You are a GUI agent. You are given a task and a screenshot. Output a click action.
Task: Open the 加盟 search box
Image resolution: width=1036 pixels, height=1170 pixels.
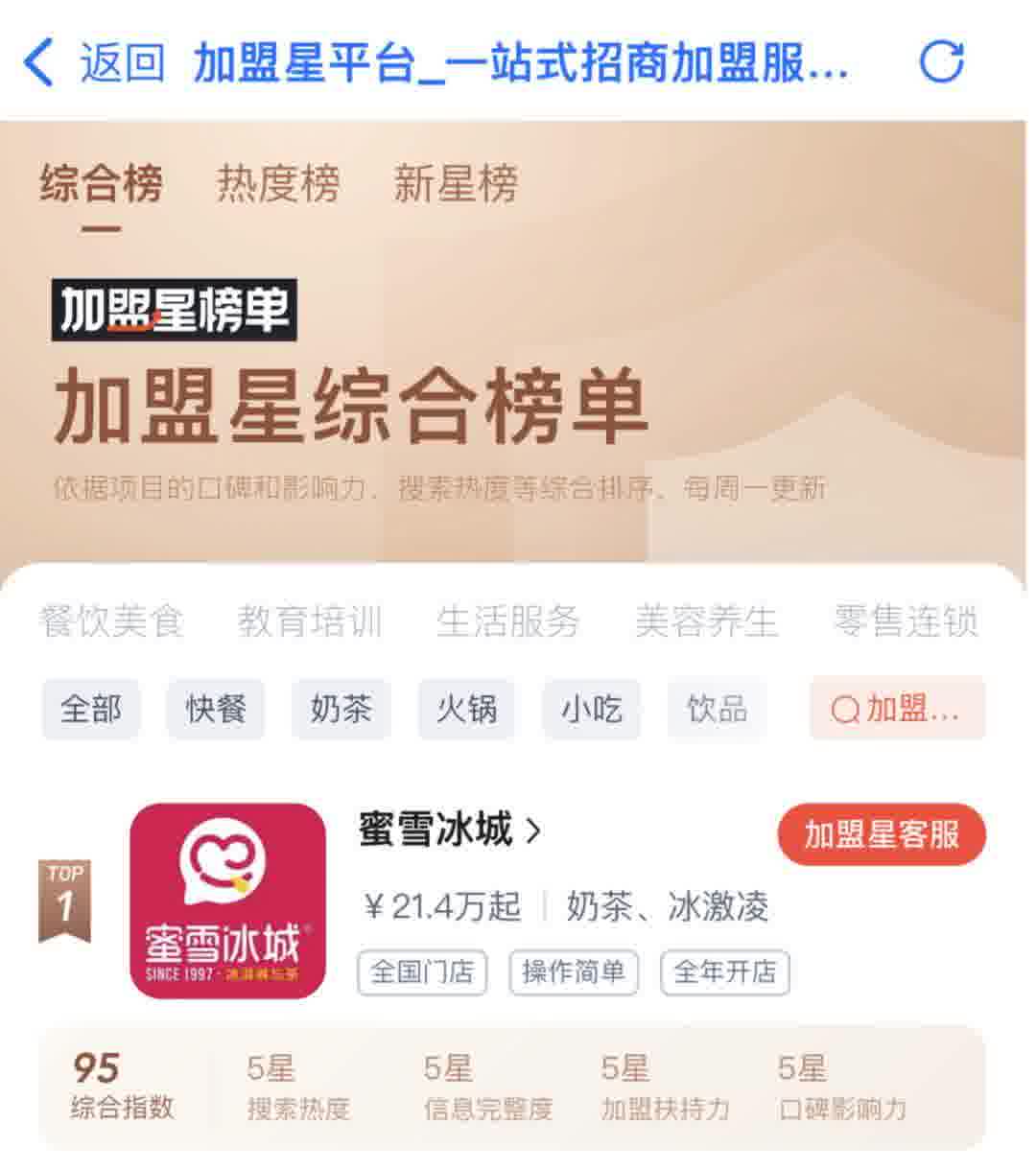pos(897,710)
